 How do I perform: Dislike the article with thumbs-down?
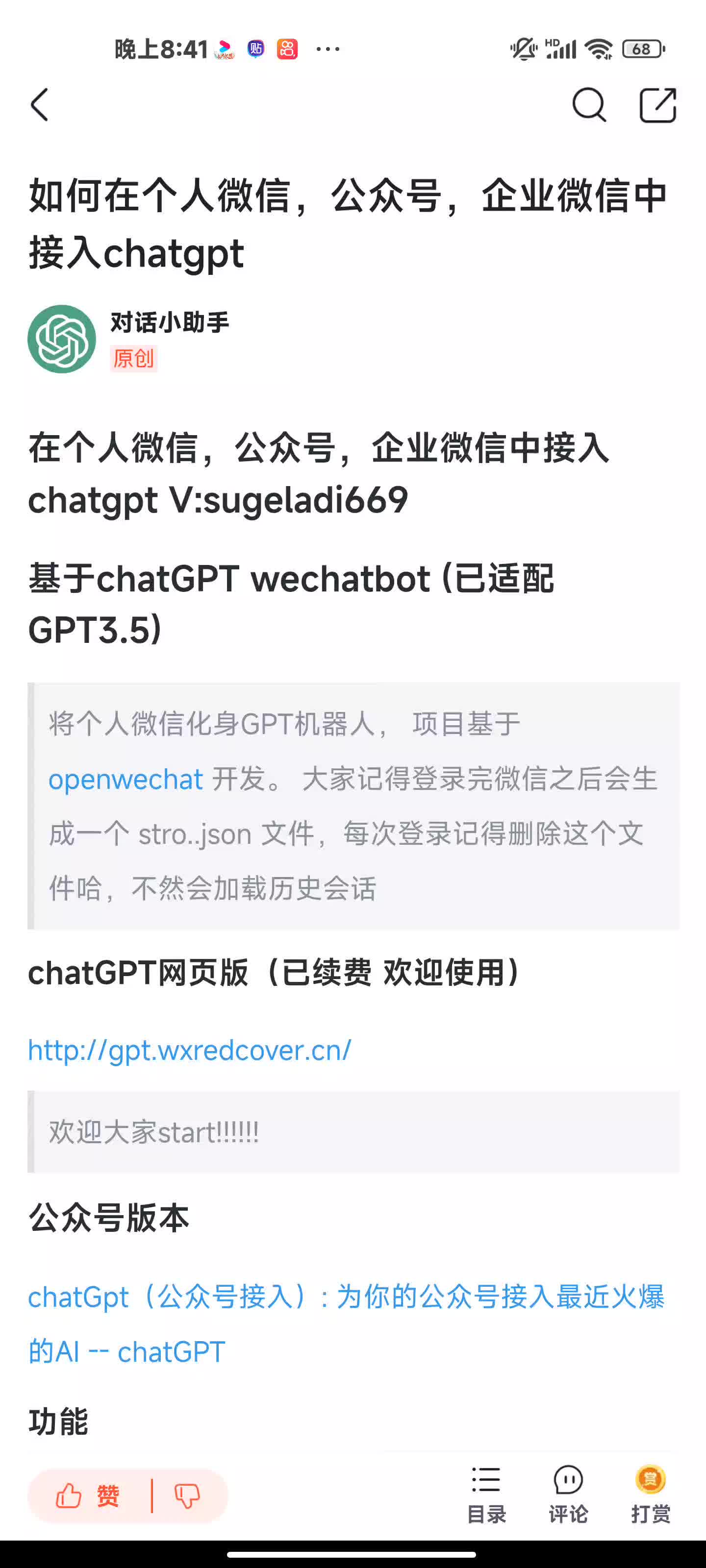pyautogui.click(x=187, y=1495)
